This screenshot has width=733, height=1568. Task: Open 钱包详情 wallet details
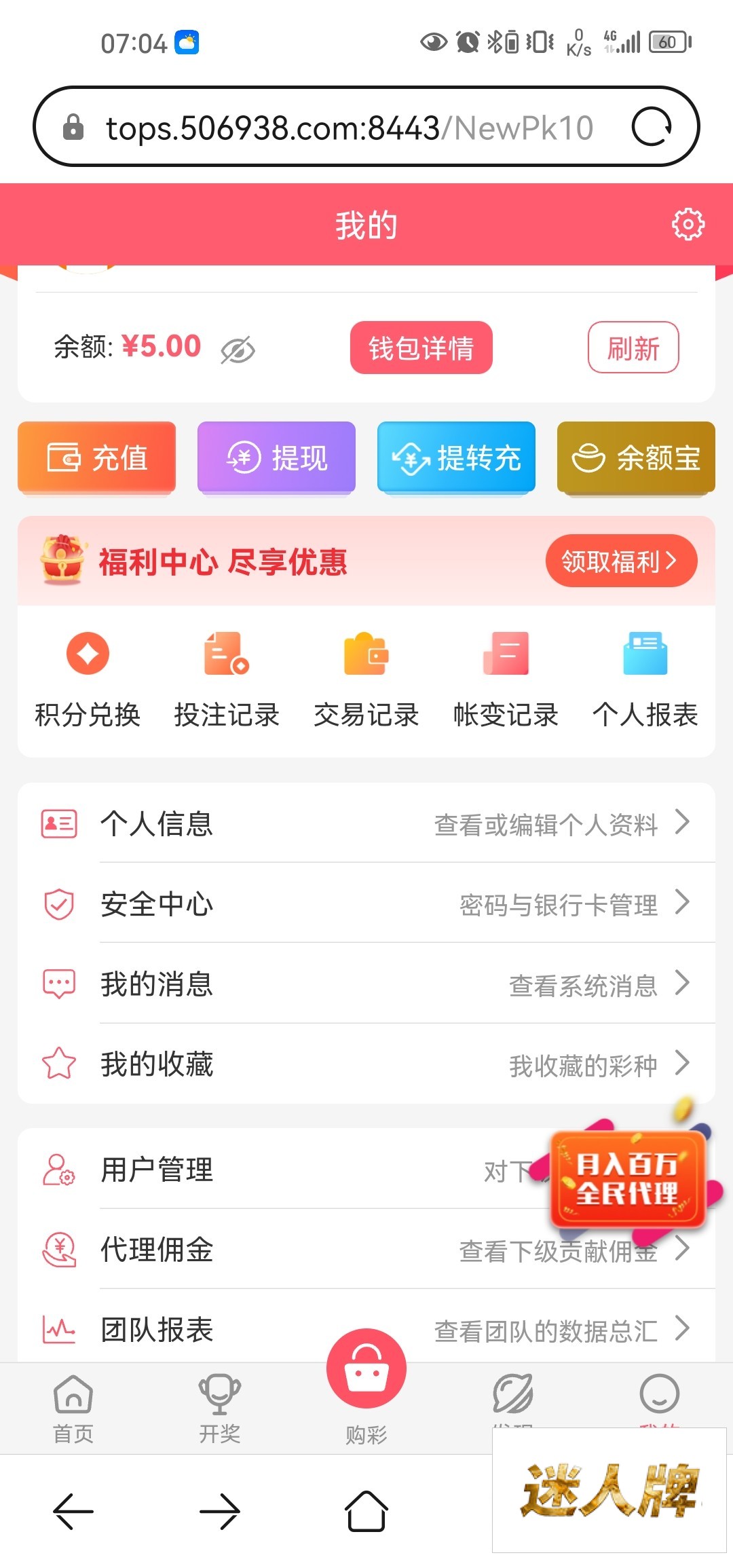click(x=421, y=348)
